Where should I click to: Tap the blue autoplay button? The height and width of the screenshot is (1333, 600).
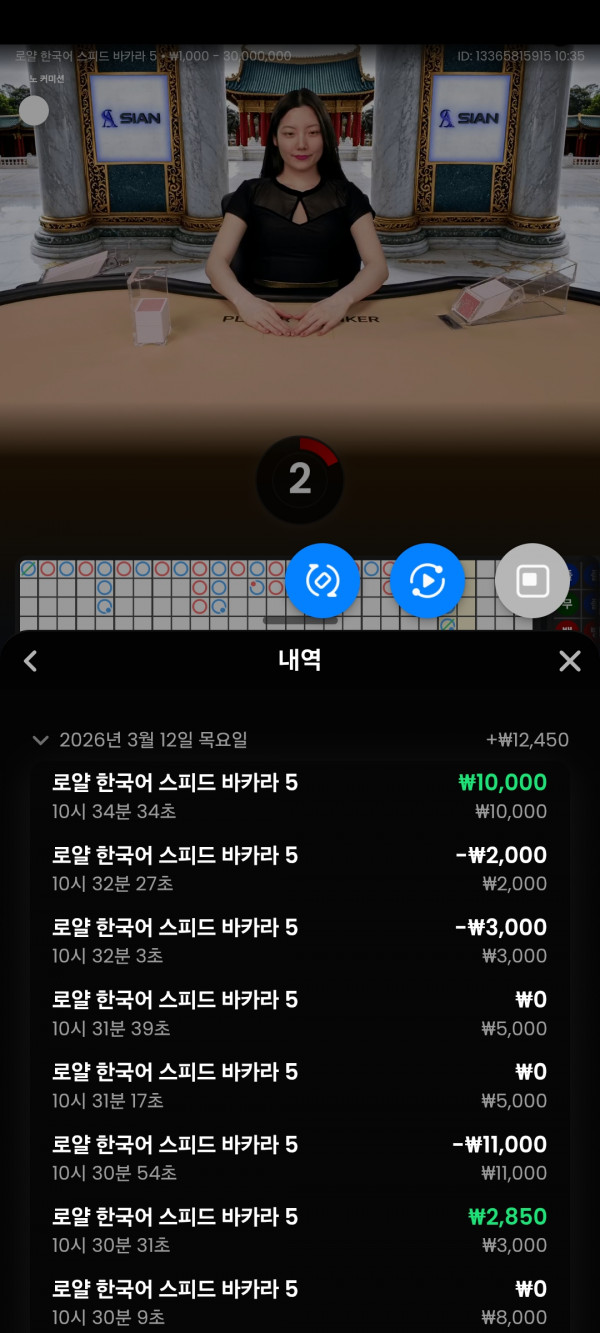point(427,581)
